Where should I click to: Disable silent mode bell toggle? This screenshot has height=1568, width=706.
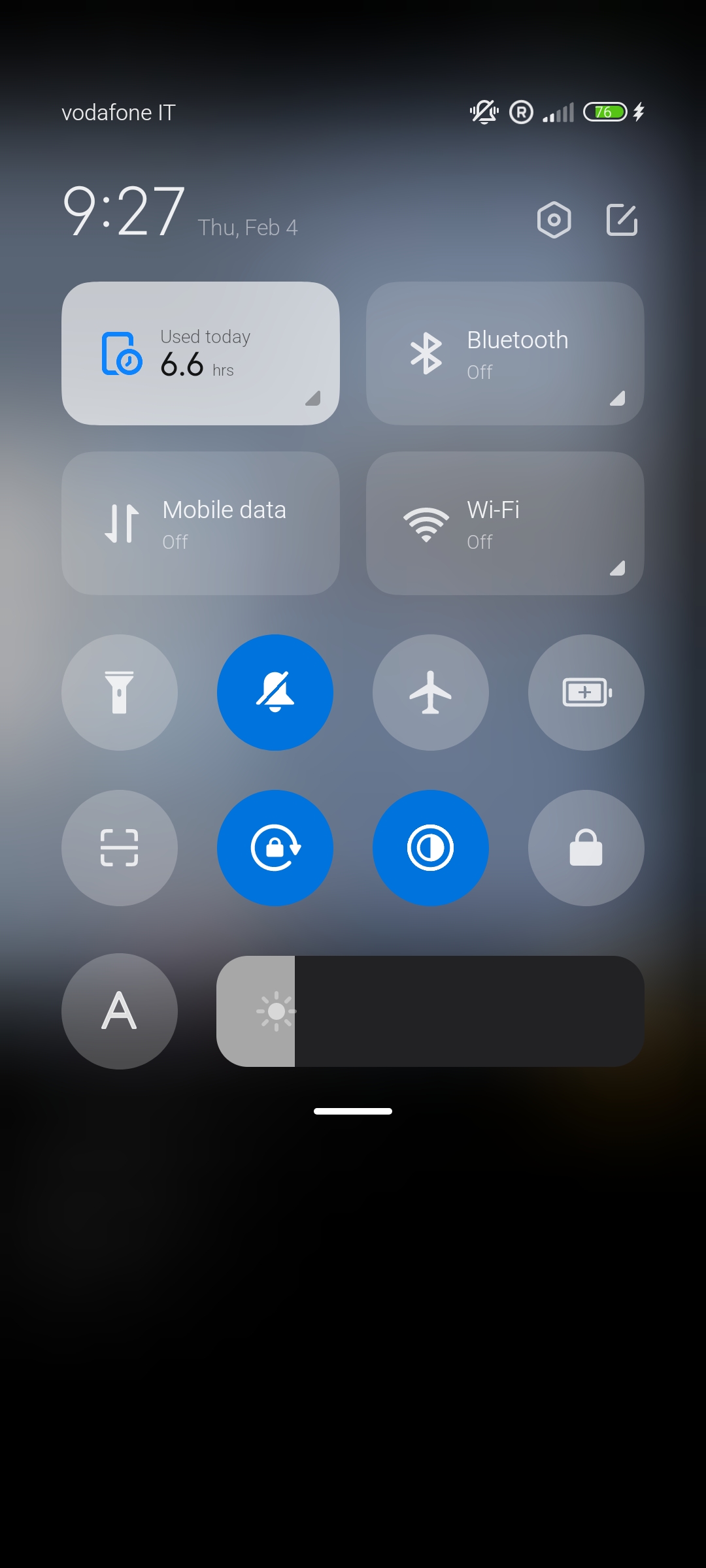tap(275, 693)
